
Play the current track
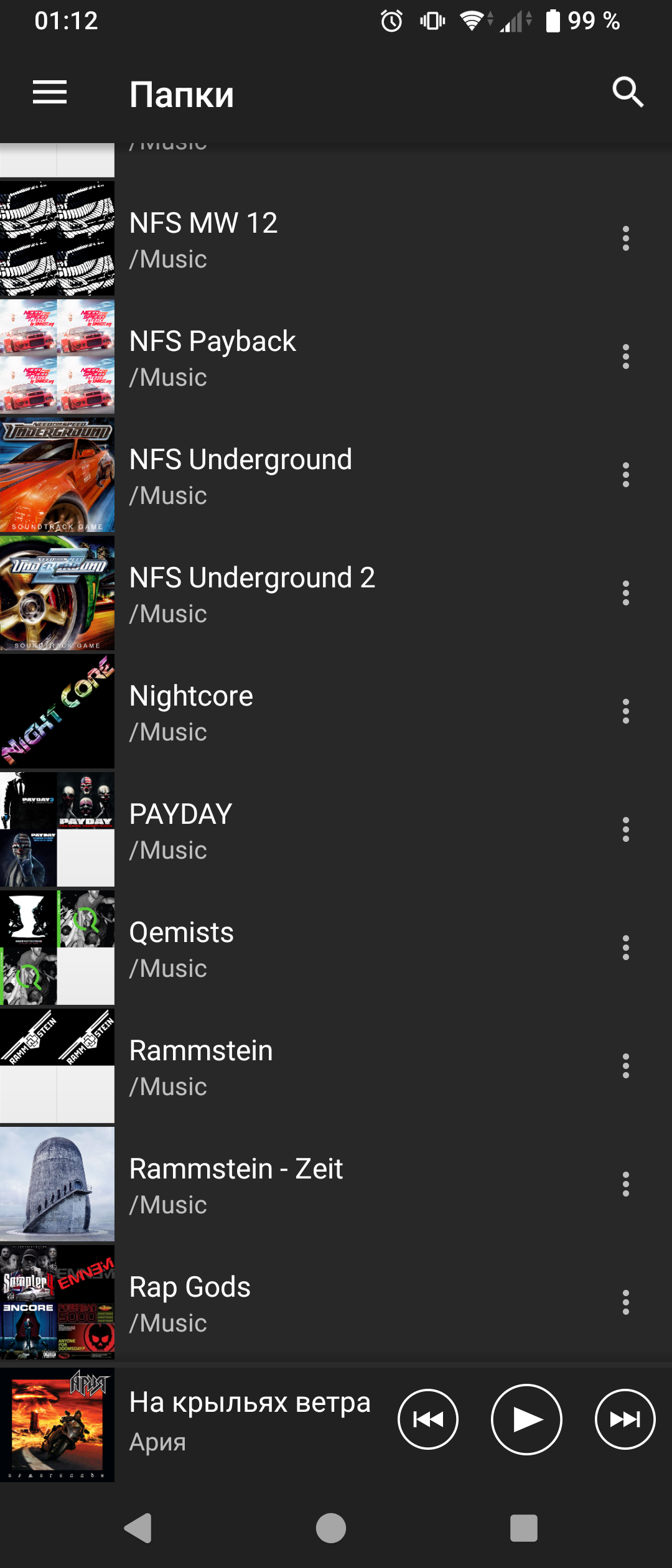coord(526,1419)
